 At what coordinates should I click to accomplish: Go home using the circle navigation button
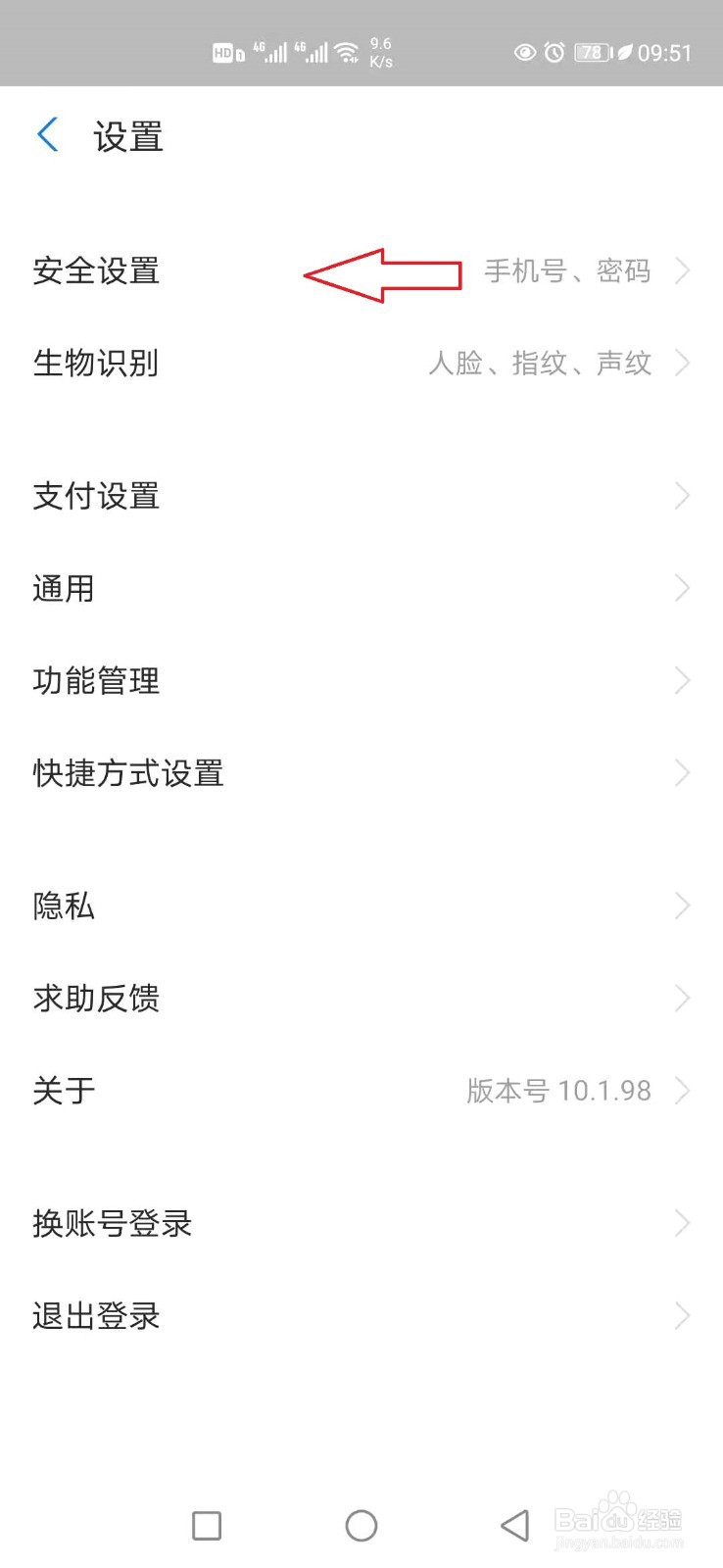361,1525
